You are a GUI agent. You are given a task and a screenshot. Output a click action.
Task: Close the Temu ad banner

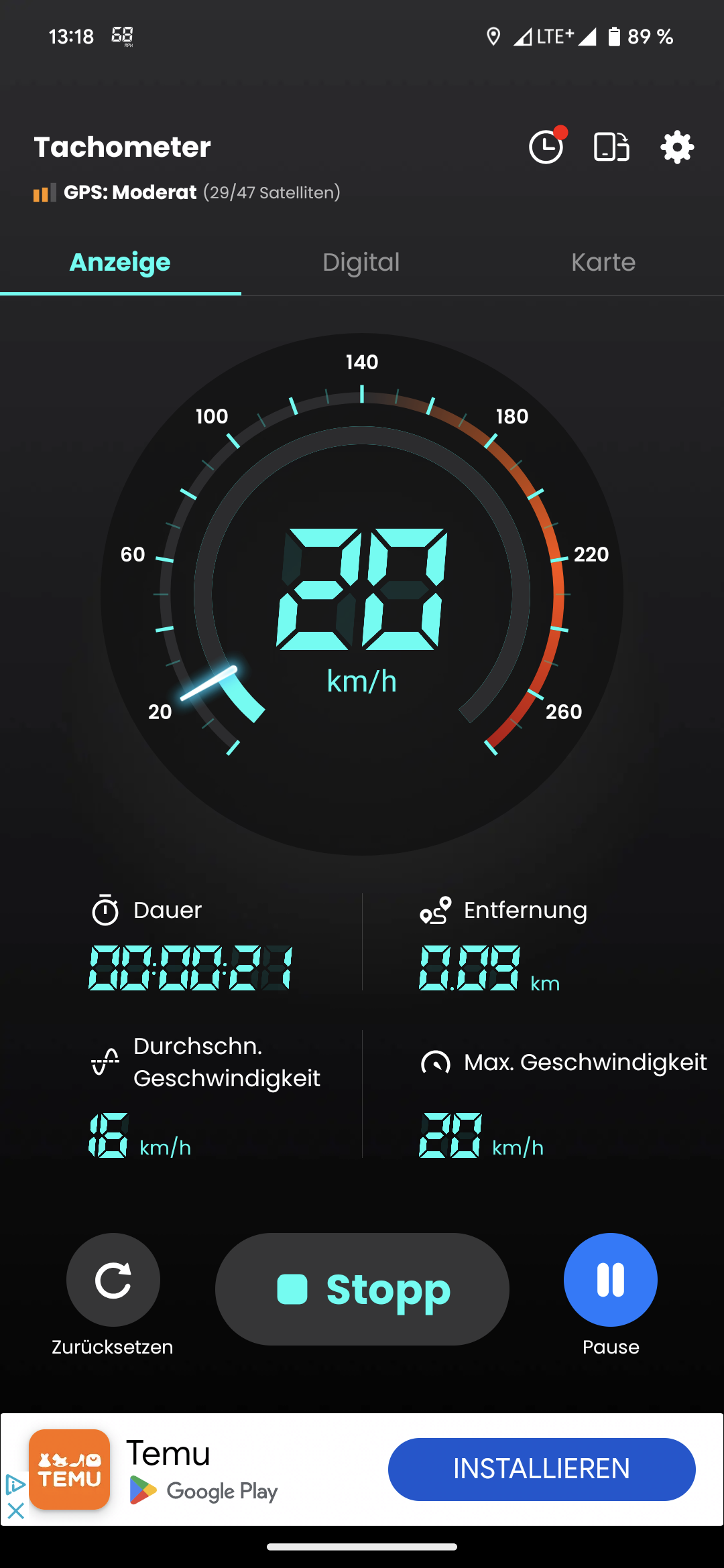click(x=15, y=1511)
